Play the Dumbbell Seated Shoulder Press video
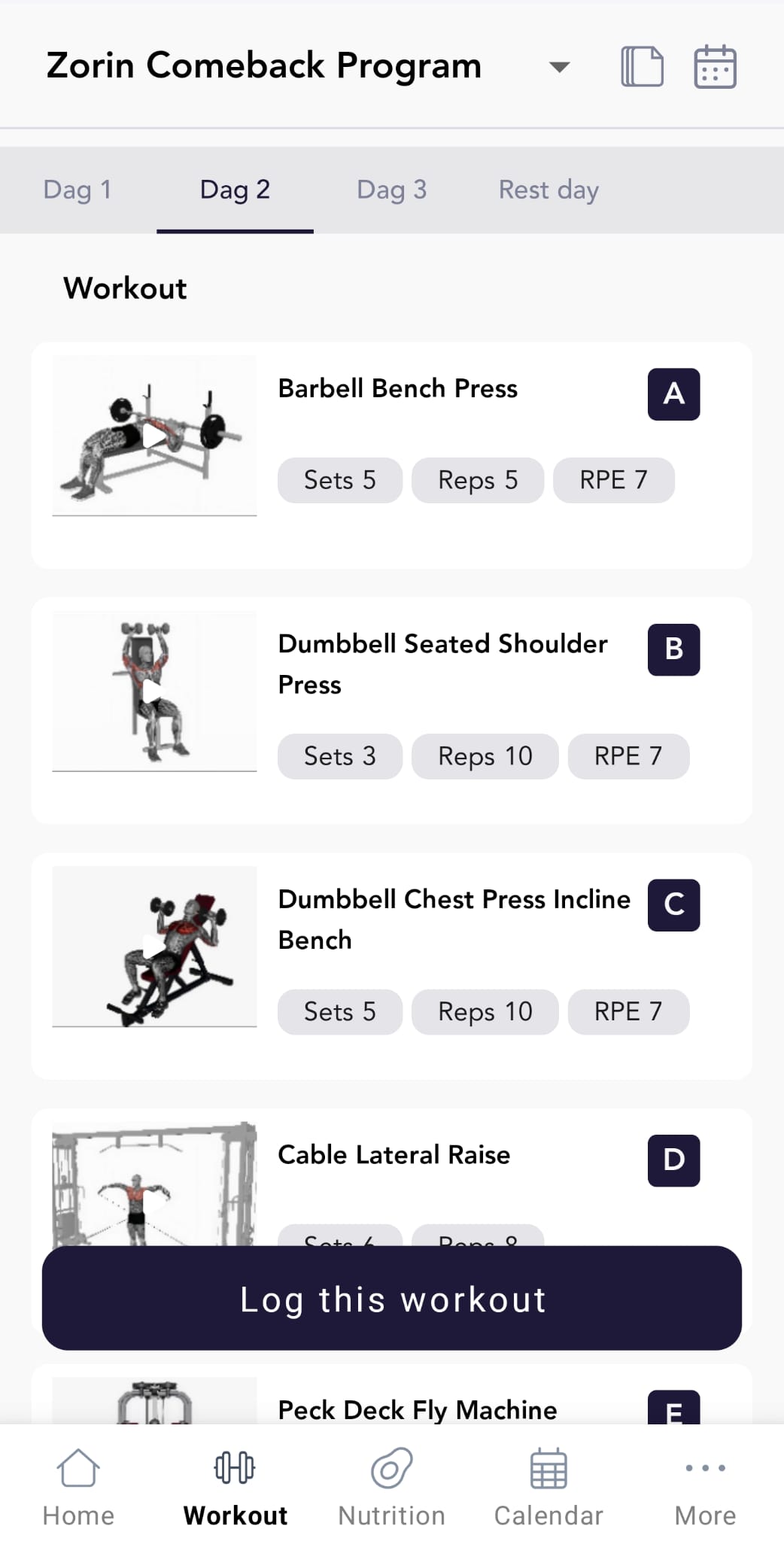This screenshot has width=784, height=1541. click(154, 692)
